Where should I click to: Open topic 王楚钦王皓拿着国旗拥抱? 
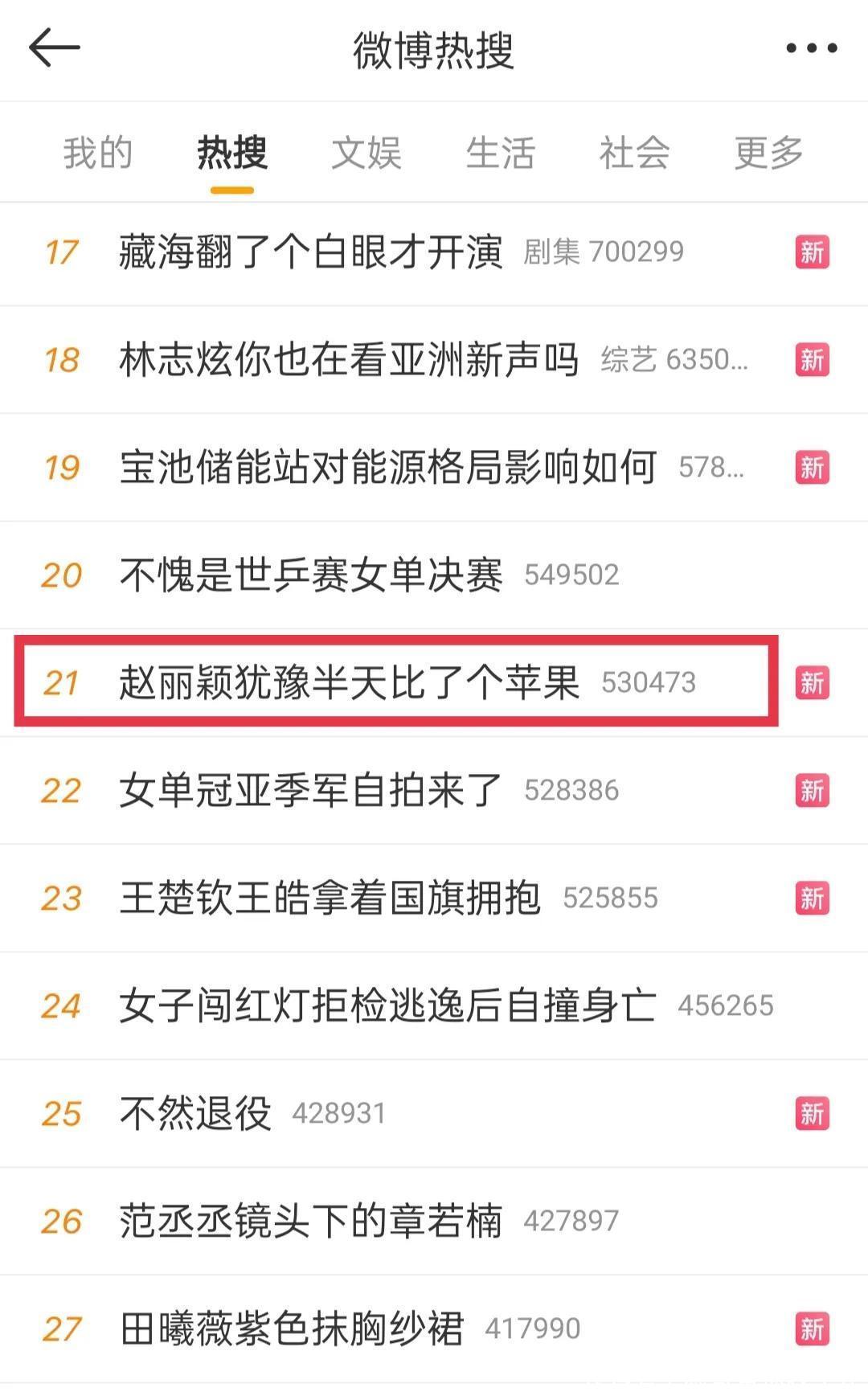(330, 899)
